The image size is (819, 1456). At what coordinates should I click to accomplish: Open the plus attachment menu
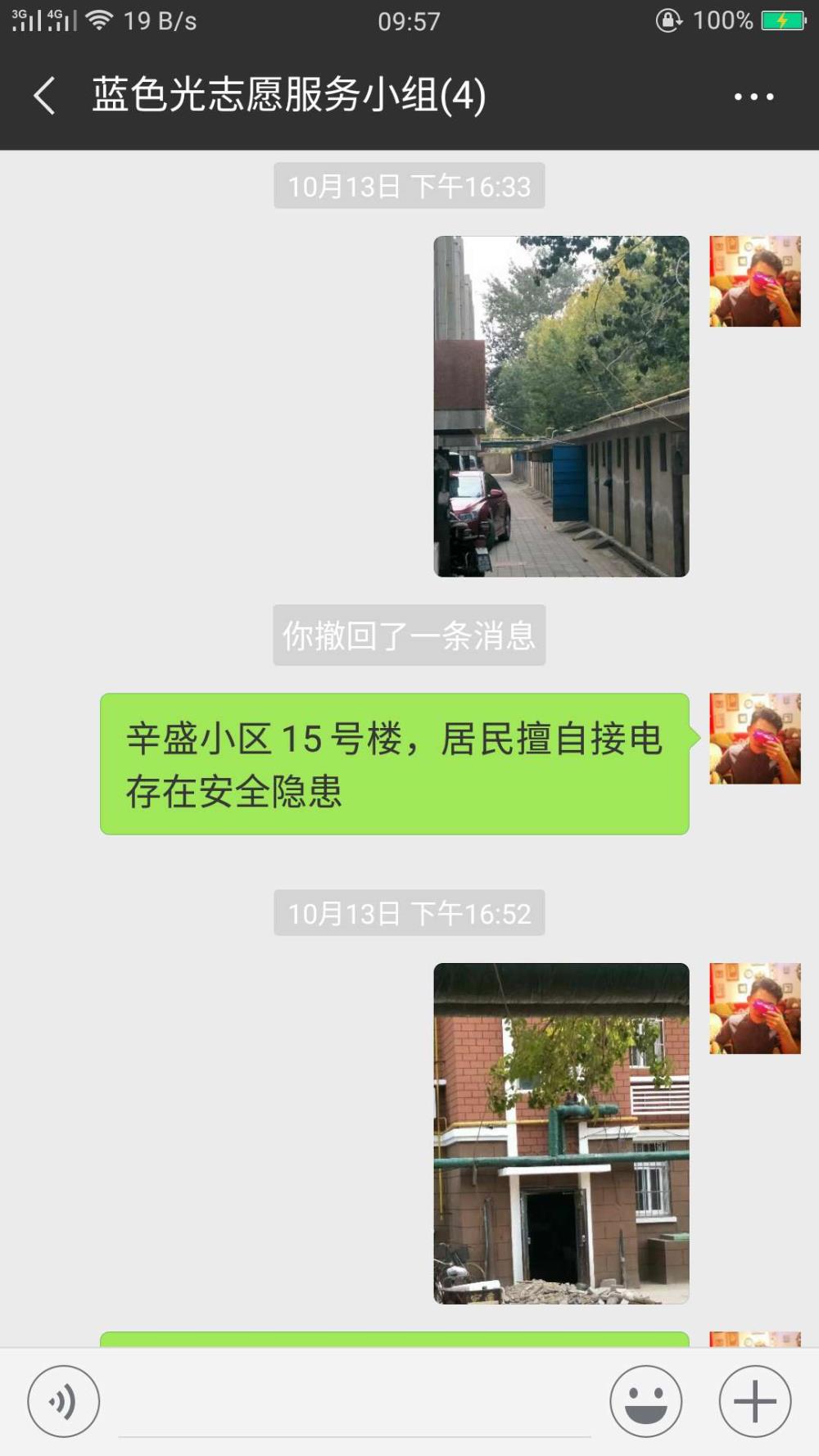point(755,1401)
